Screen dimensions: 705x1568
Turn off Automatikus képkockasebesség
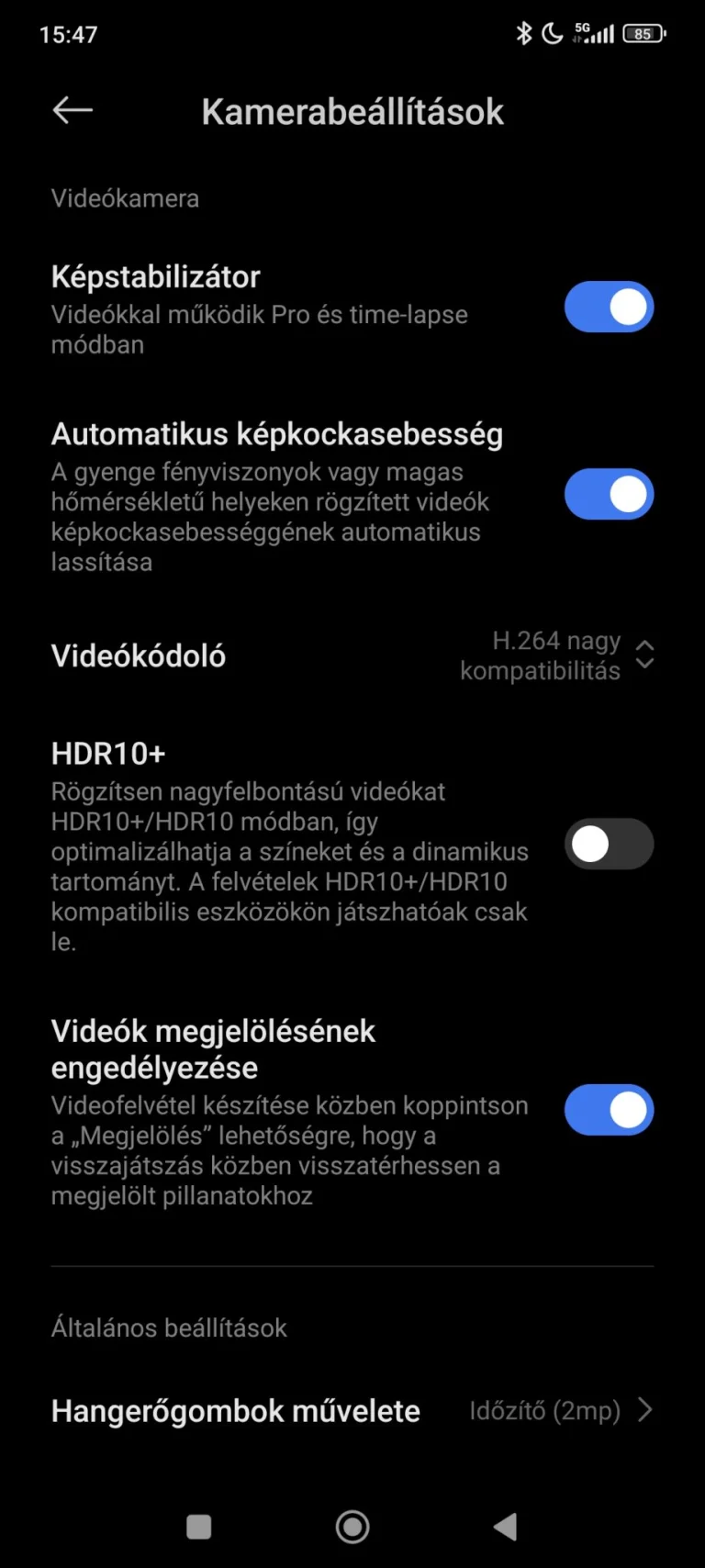[609, 494]
